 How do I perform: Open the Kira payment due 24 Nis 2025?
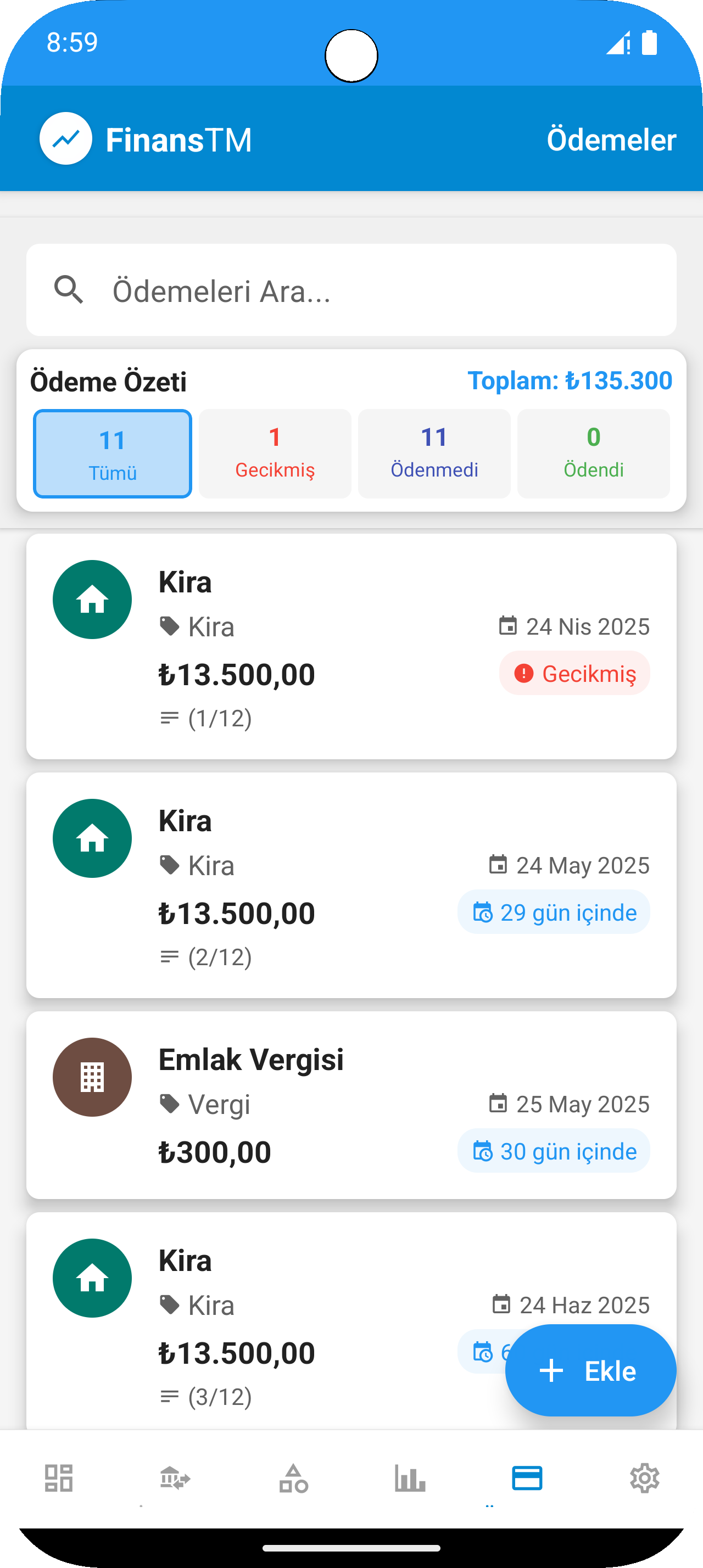pos(351,646)
